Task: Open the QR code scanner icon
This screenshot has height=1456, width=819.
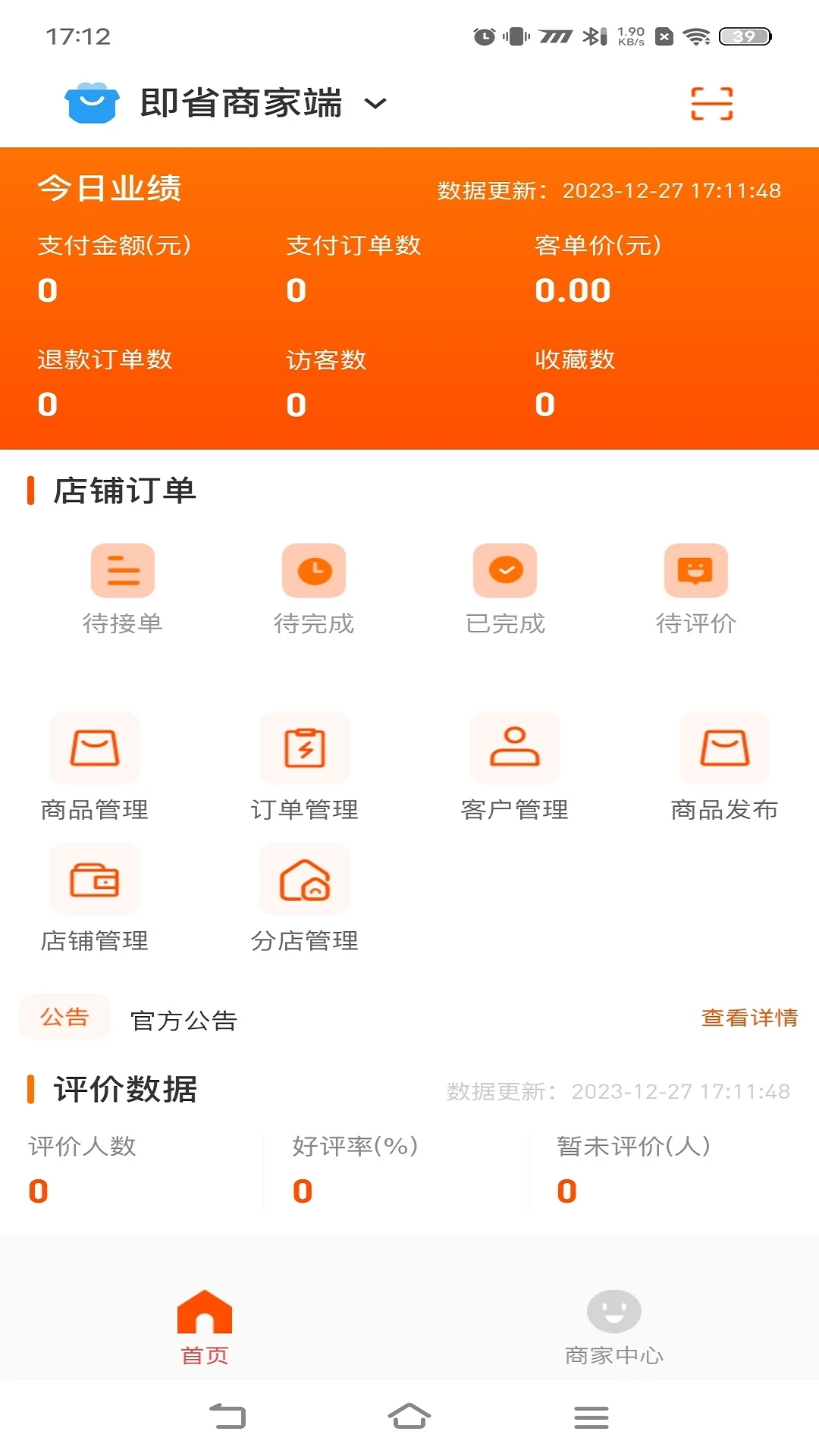Action: click(x=711, y=104)
